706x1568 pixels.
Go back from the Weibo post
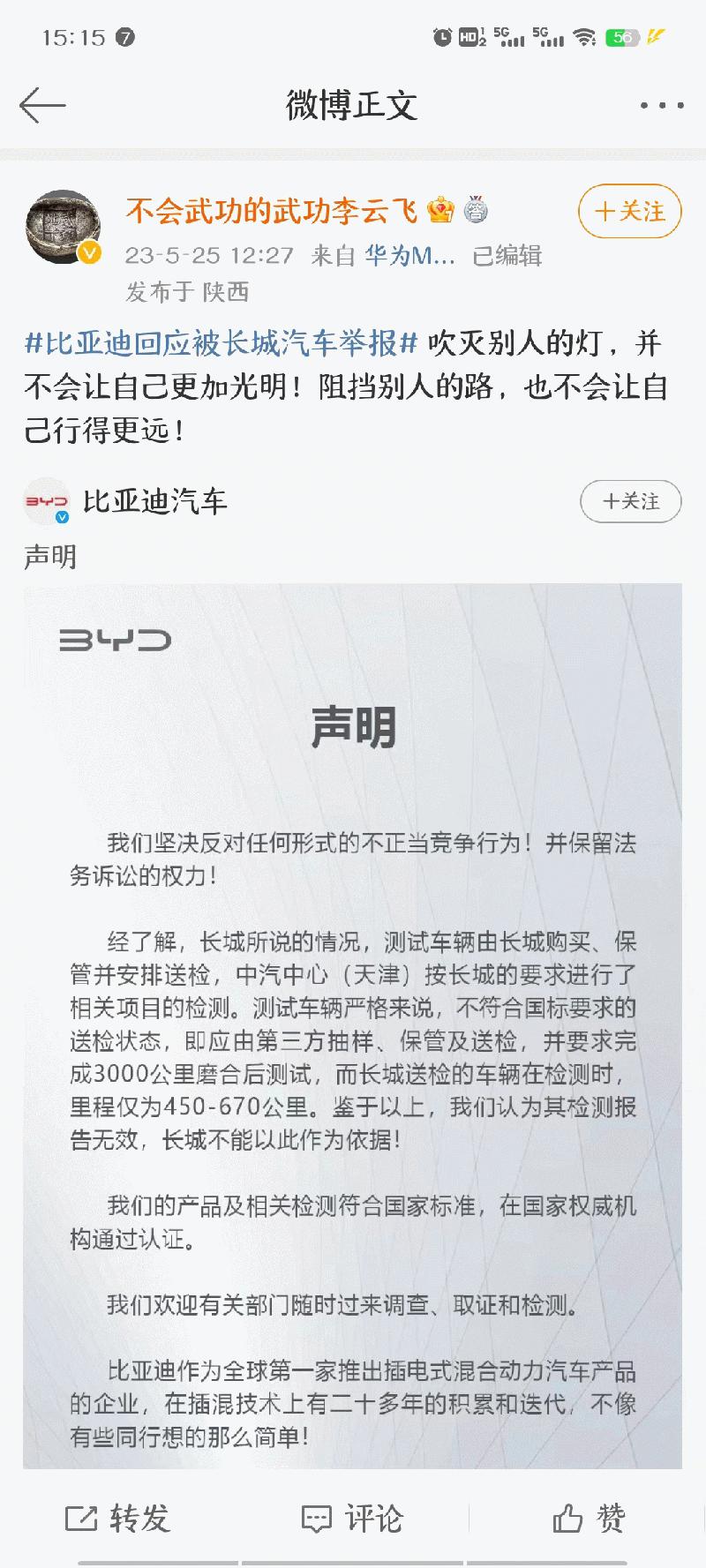coord(41,105)
